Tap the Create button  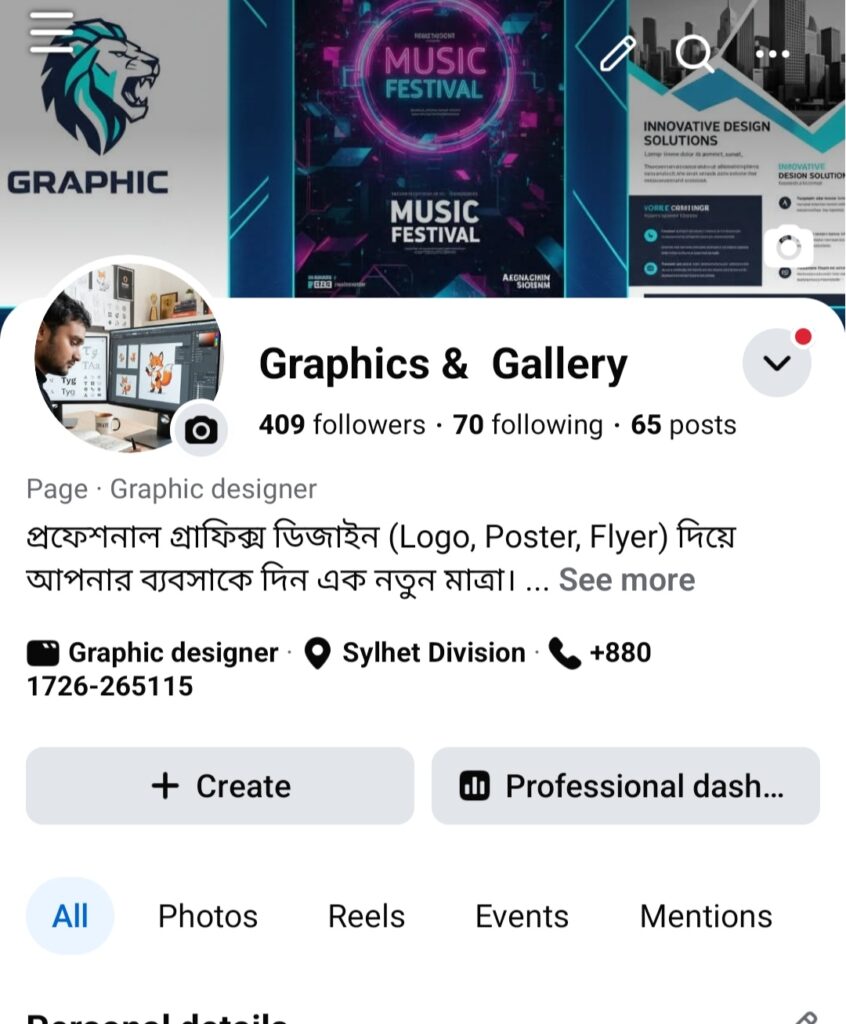click(x=220, y=786)
